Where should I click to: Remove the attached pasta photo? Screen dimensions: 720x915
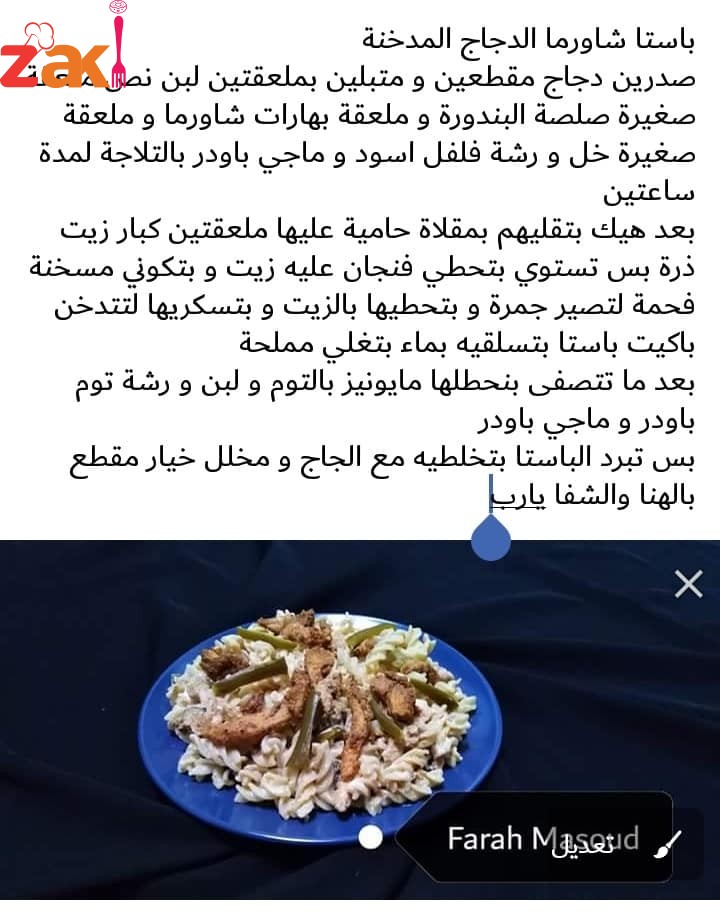[x=688, y=584]
